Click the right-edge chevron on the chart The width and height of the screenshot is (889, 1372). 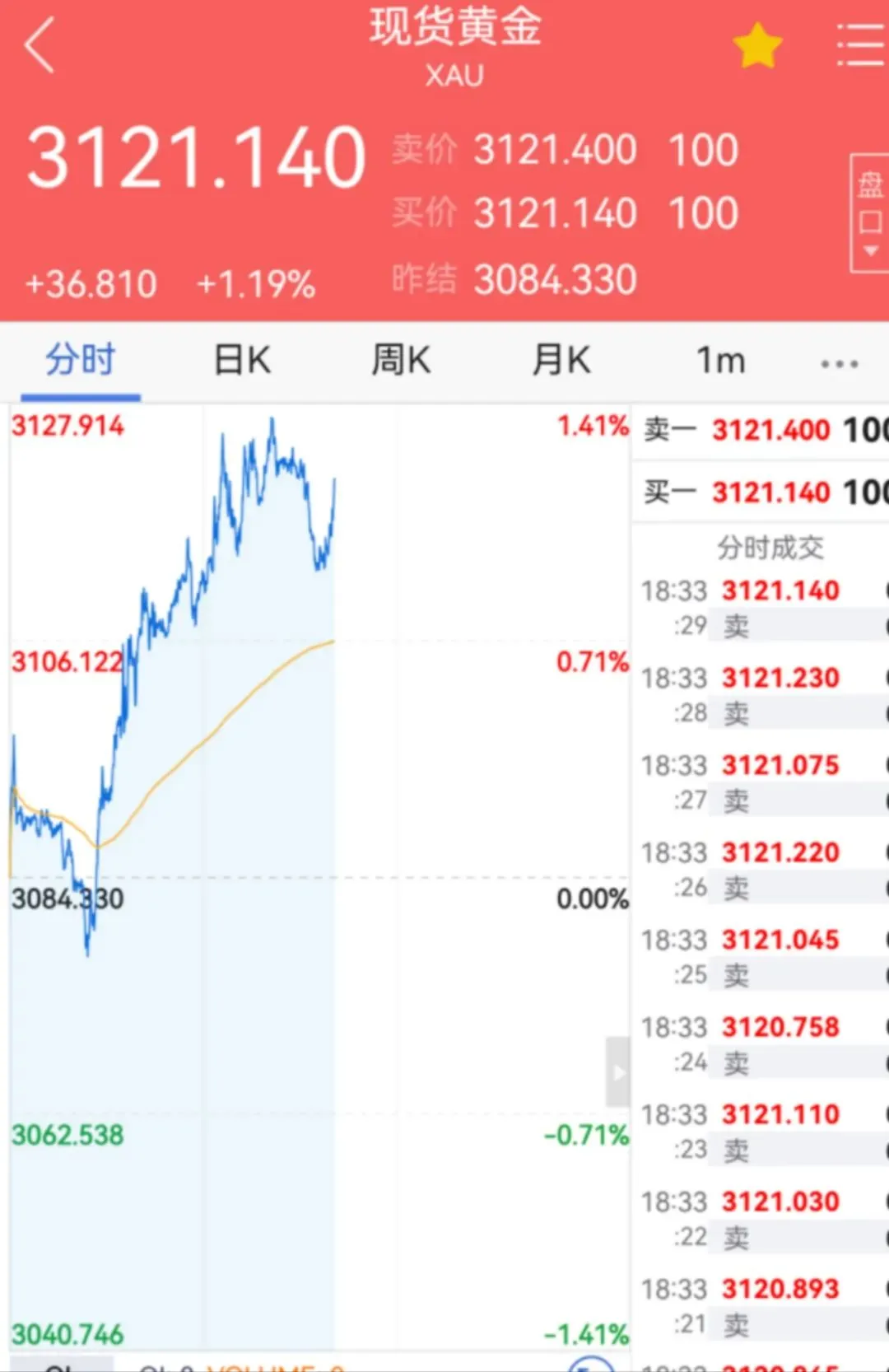coord(618,1072)
